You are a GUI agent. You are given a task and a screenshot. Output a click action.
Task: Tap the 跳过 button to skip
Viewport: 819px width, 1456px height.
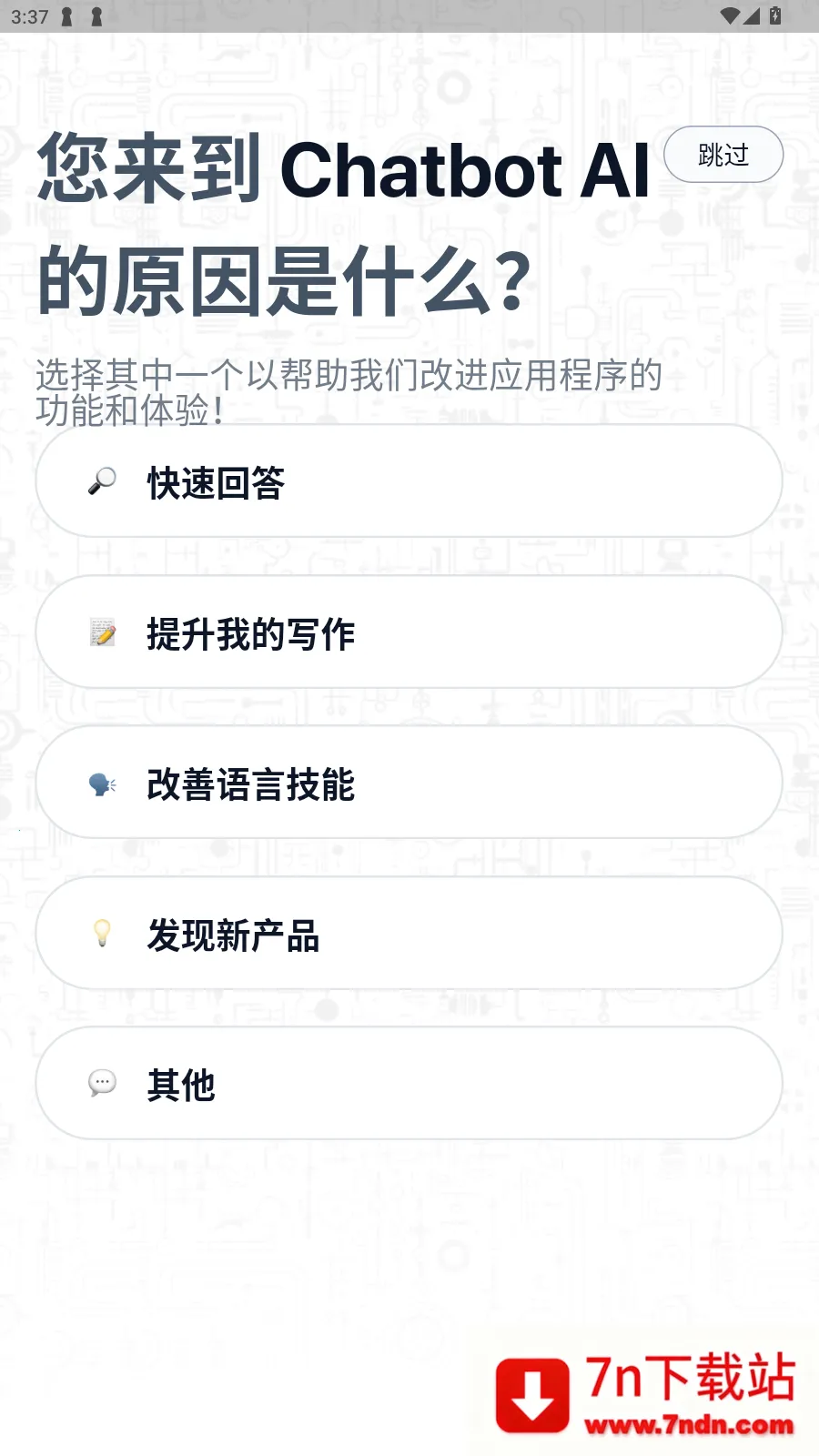723,155
